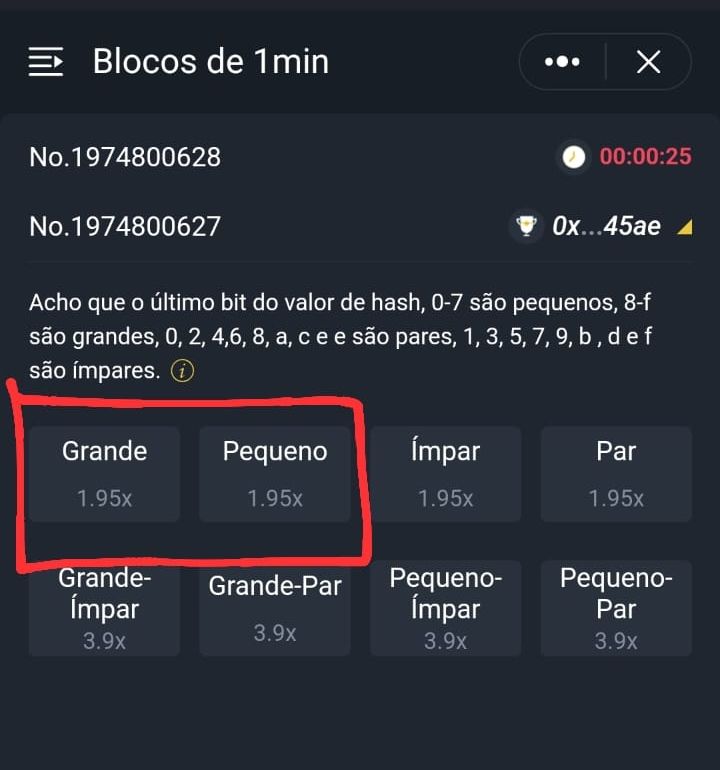
Task: Bet on Pequeno-Par at 3.9x
Action: [x=616, y=609]
